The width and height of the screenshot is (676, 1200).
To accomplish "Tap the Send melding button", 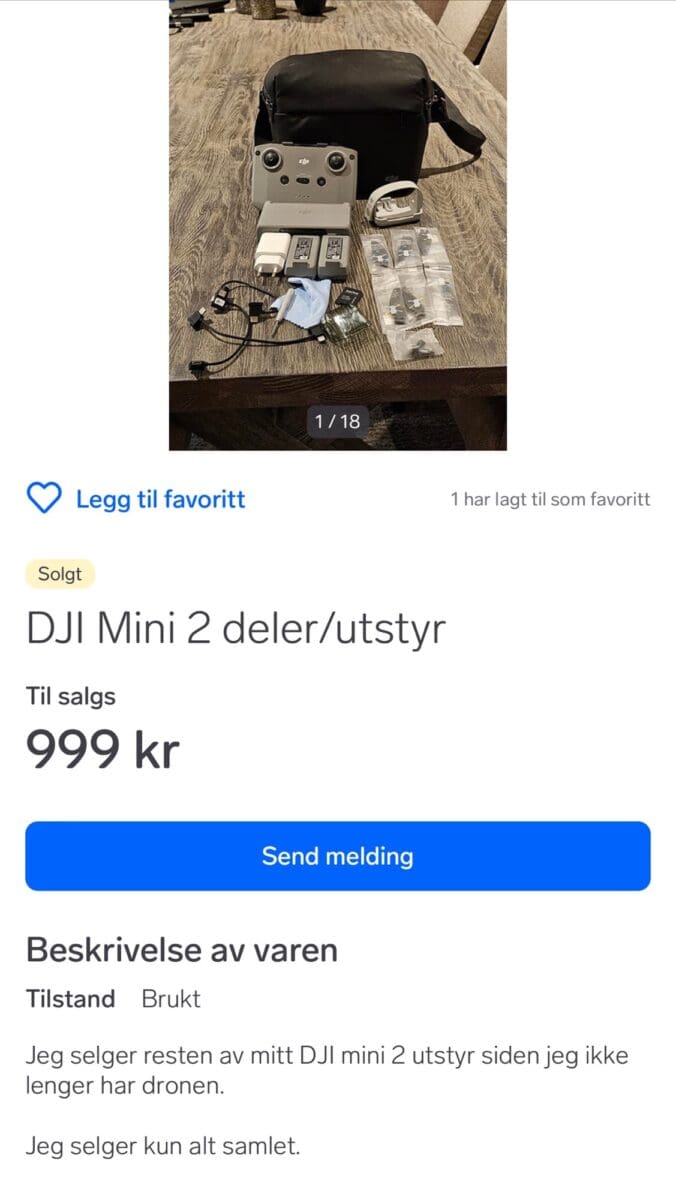I will tap(338, 856).
